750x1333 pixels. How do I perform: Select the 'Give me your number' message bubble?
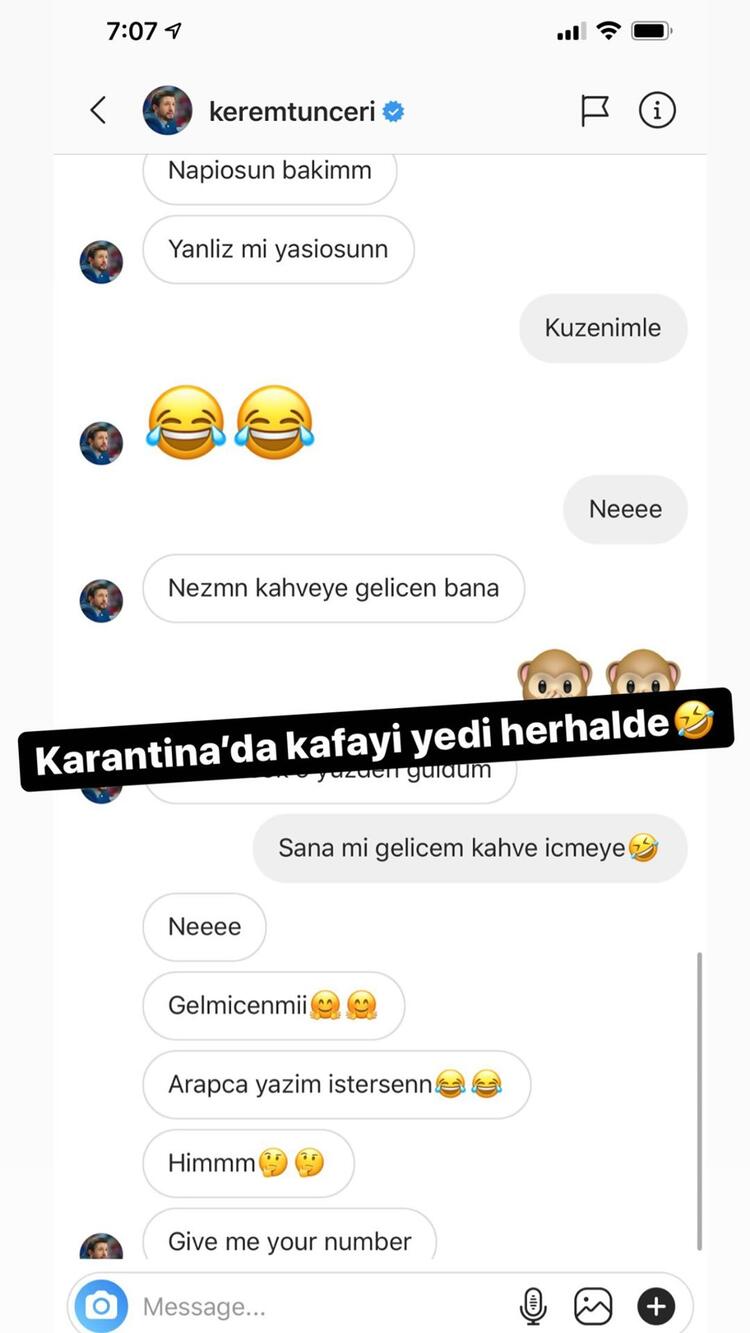click(289, 1241)
